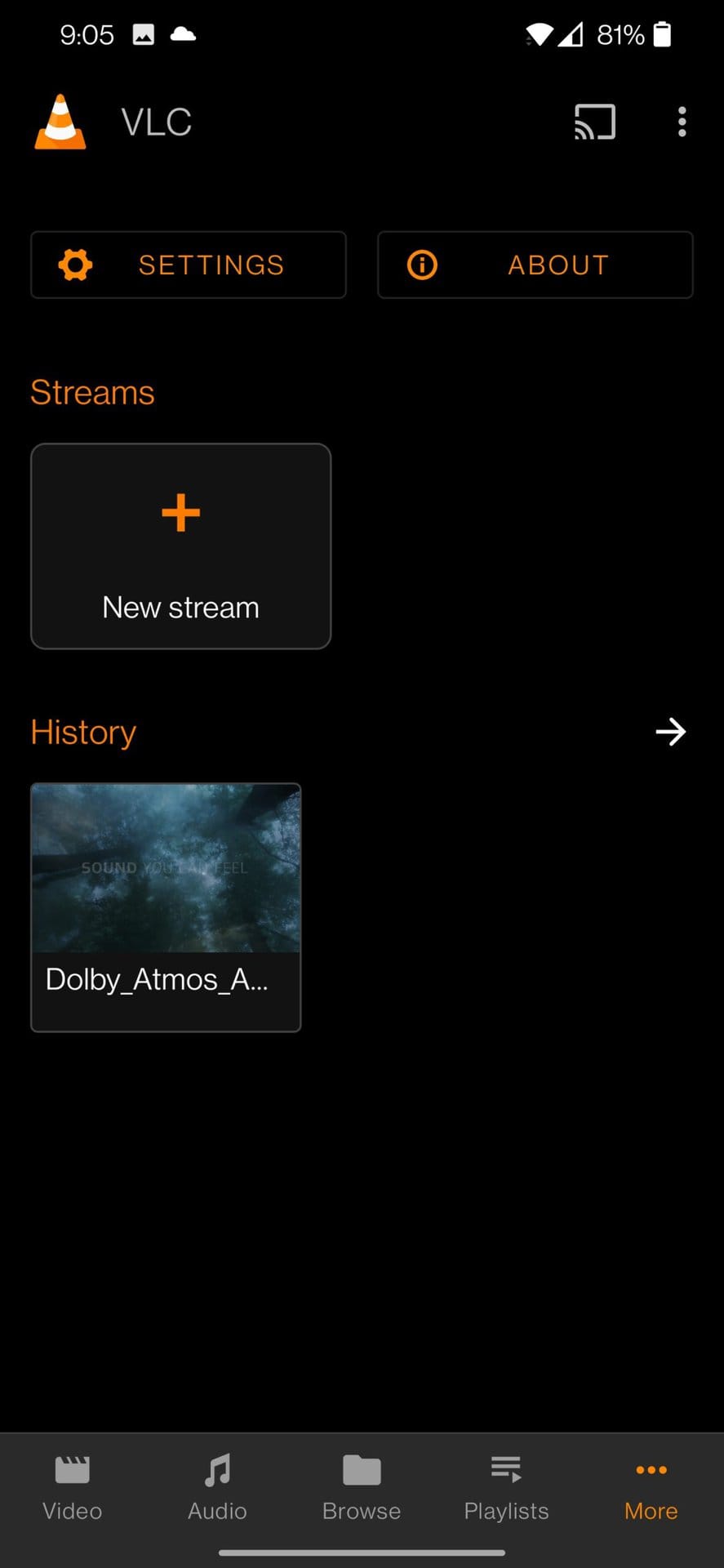
Task: Open the three-dot overflow menu
Action: [x=682, y=121]
